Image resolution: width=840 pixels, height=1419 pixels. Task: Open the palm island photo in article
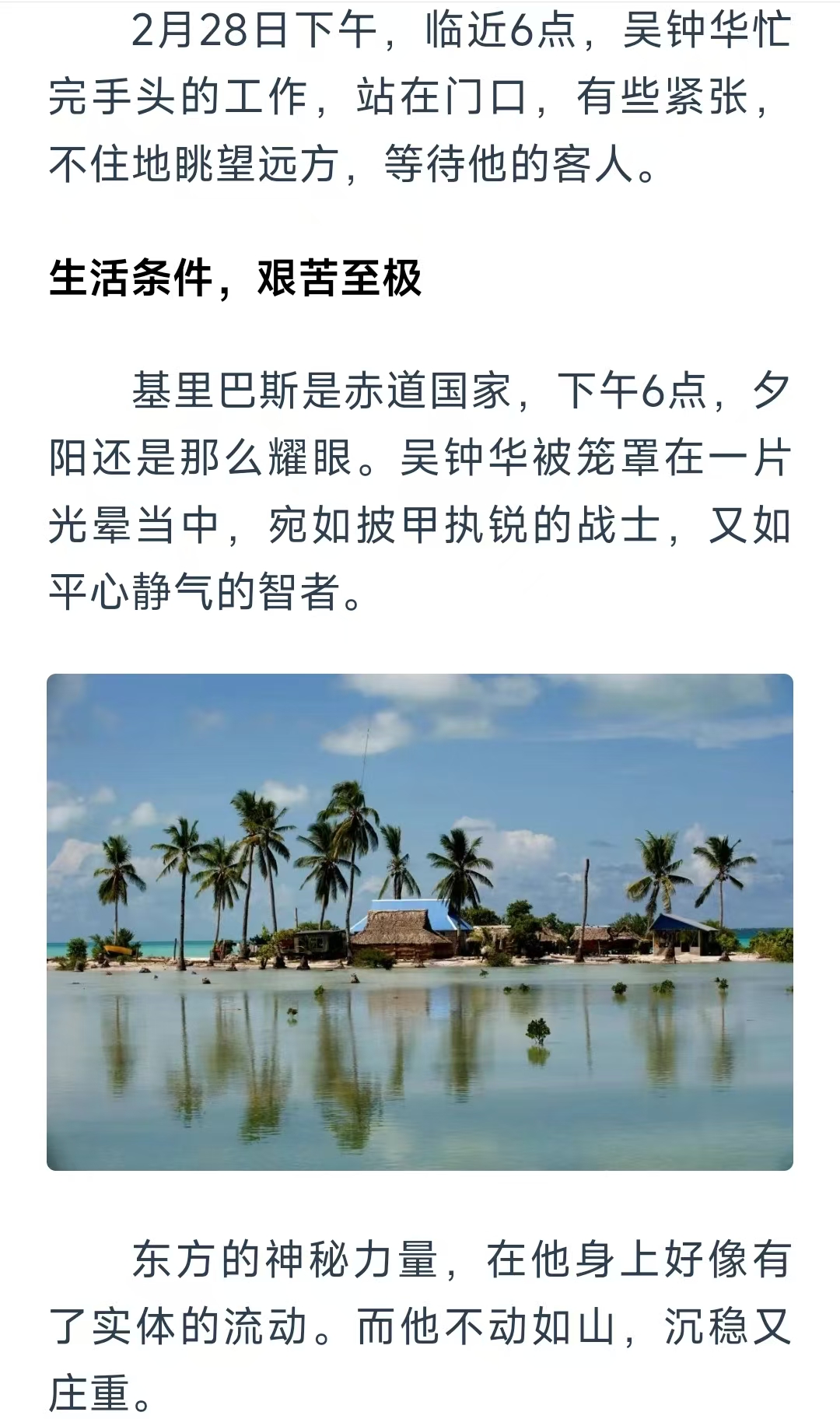coord(420,922)
